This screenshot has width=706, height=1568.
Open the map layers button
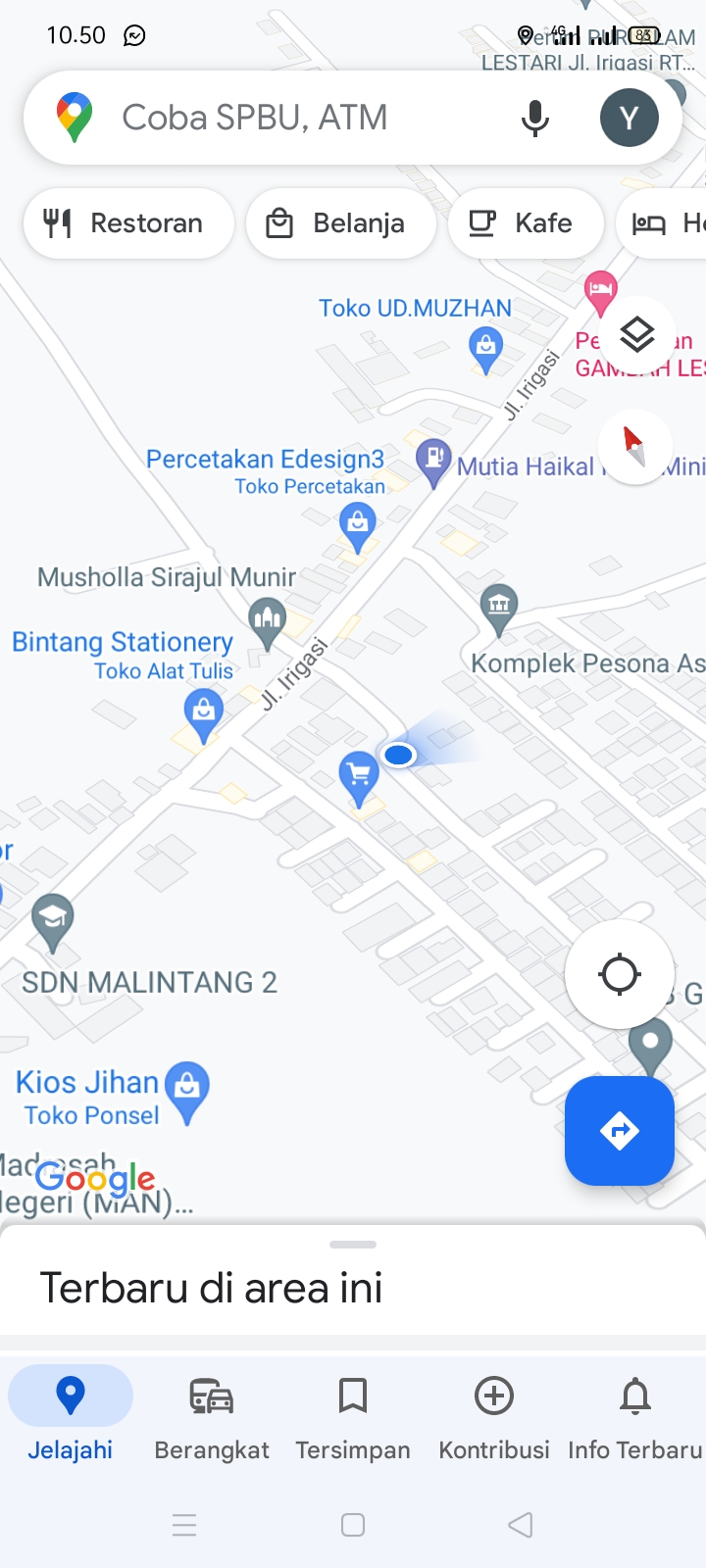click(x=636, y=335)
